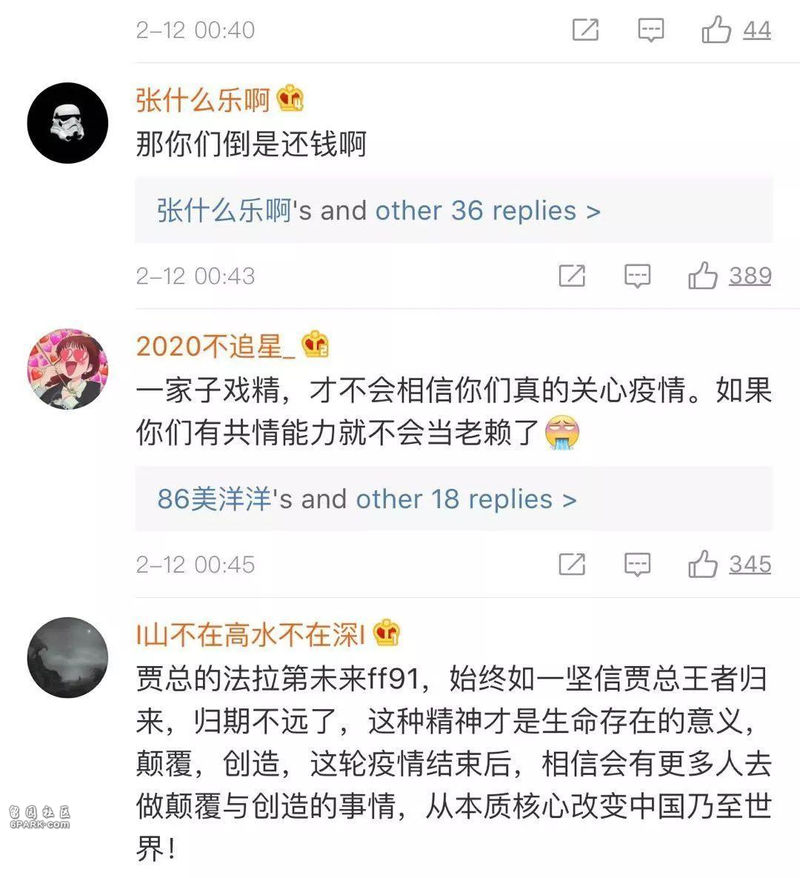Repost 张什么乐啊's comment
Screen dimensions: 800x878
(572, 276)
